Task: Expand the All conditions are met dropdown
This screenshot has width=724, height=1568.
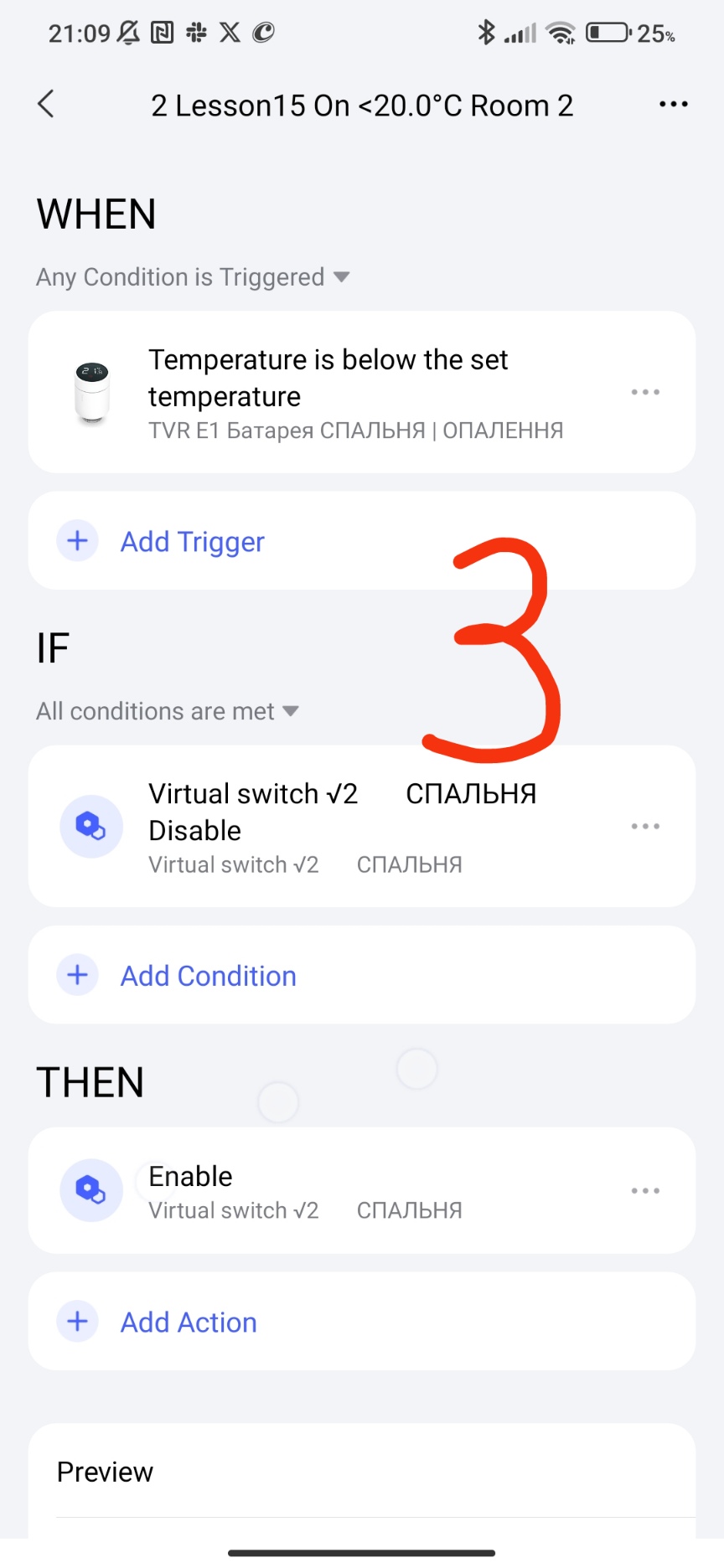Action: (168, 711)
